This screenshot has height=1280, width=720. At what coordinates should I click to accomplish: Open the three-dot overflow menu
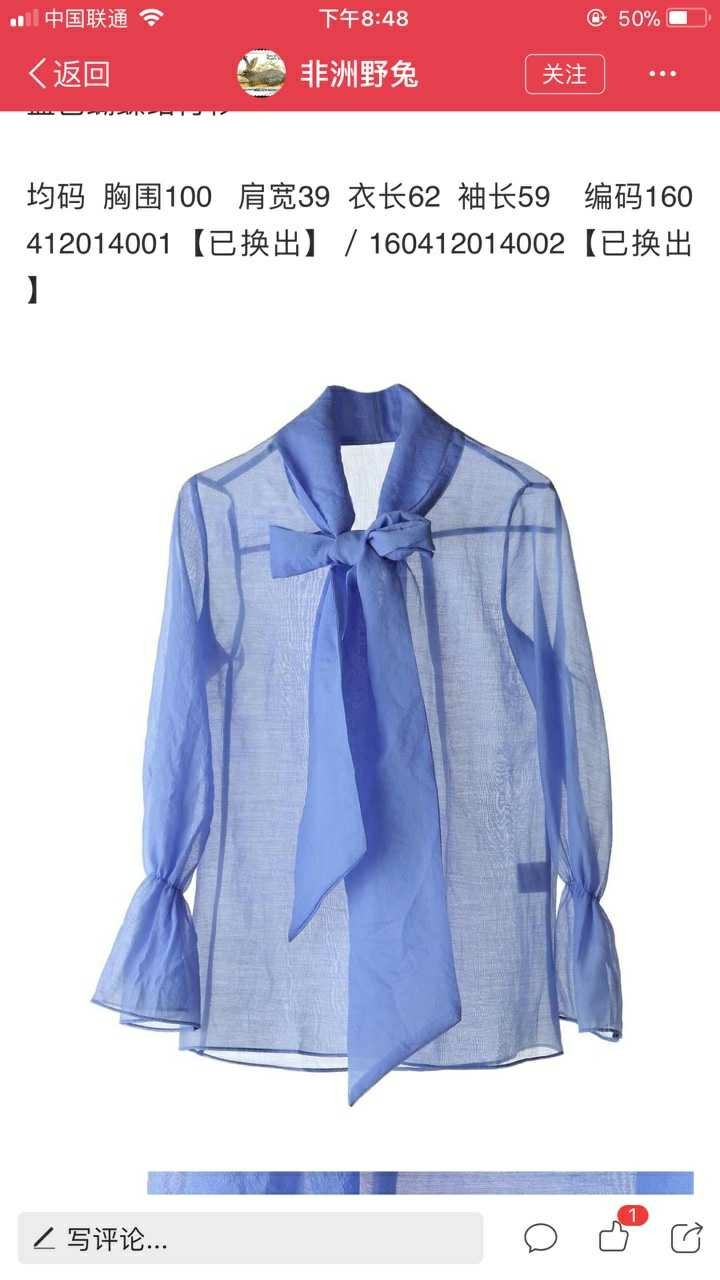[663, 74]
